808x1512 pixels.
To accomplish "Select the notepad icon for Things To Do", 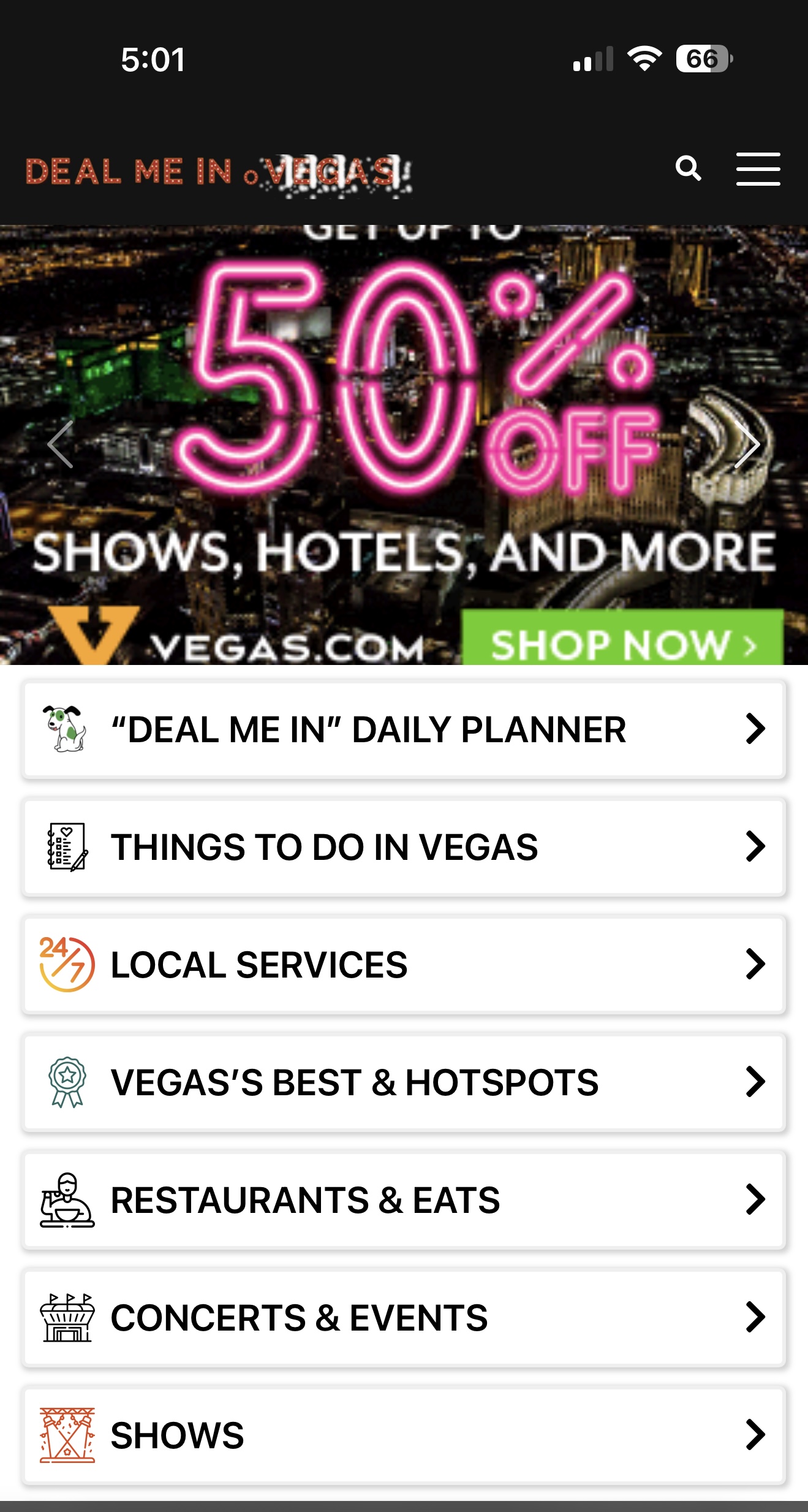I will coord(67,846).
